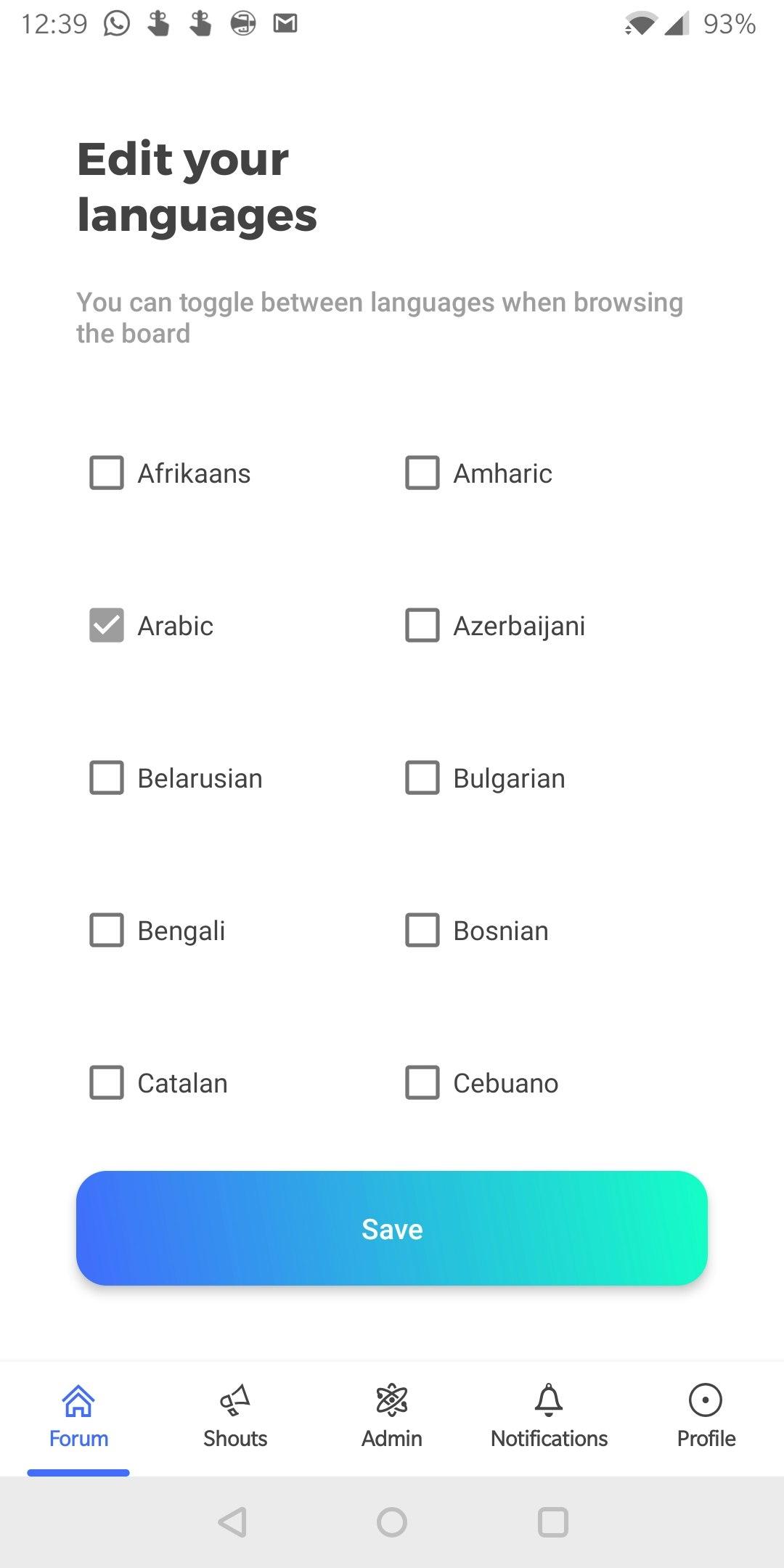This screenshot has width=784, height=1568.
Task: Tick the Belarusian checkbox
Action: coord(107,777)
